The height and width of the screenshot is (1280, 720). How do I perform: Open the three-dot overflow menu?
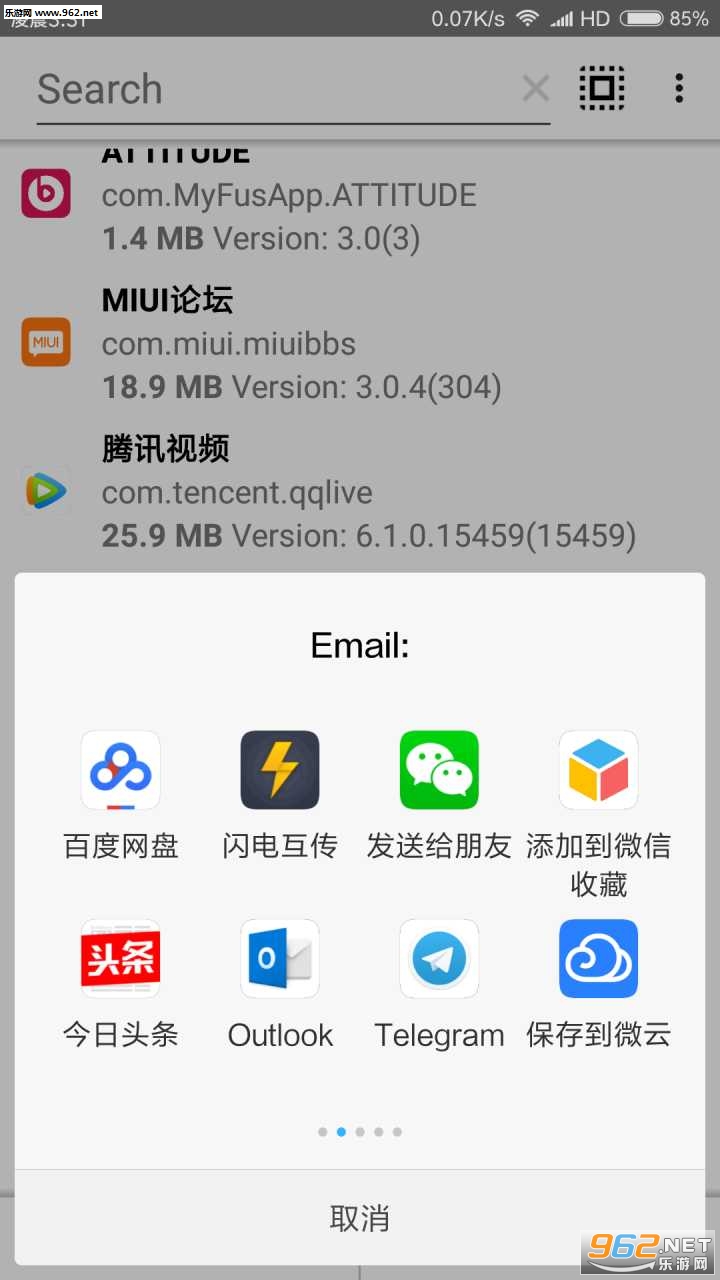pos(679,88)
